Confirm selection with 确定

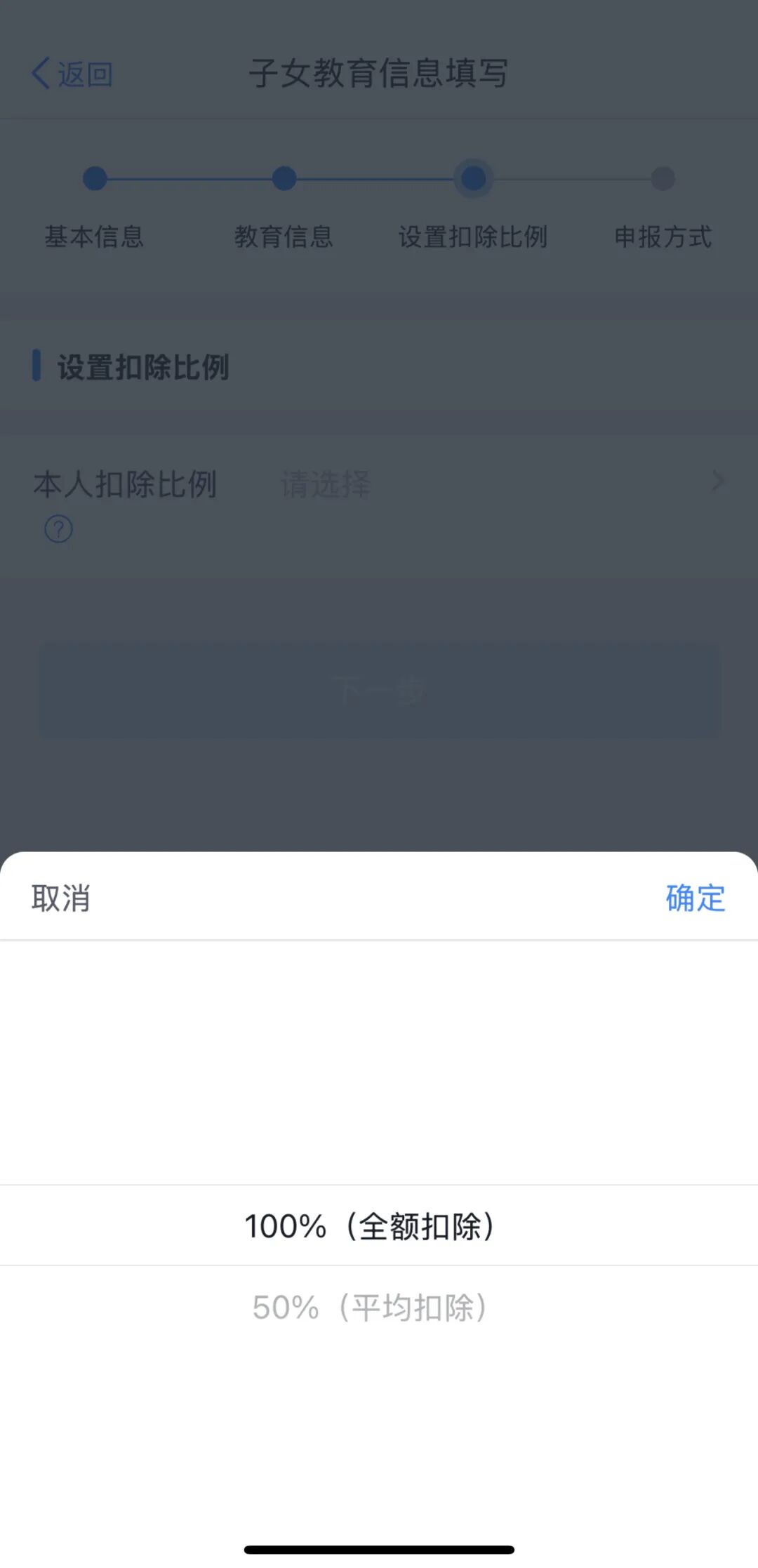[x=695, y=898]
